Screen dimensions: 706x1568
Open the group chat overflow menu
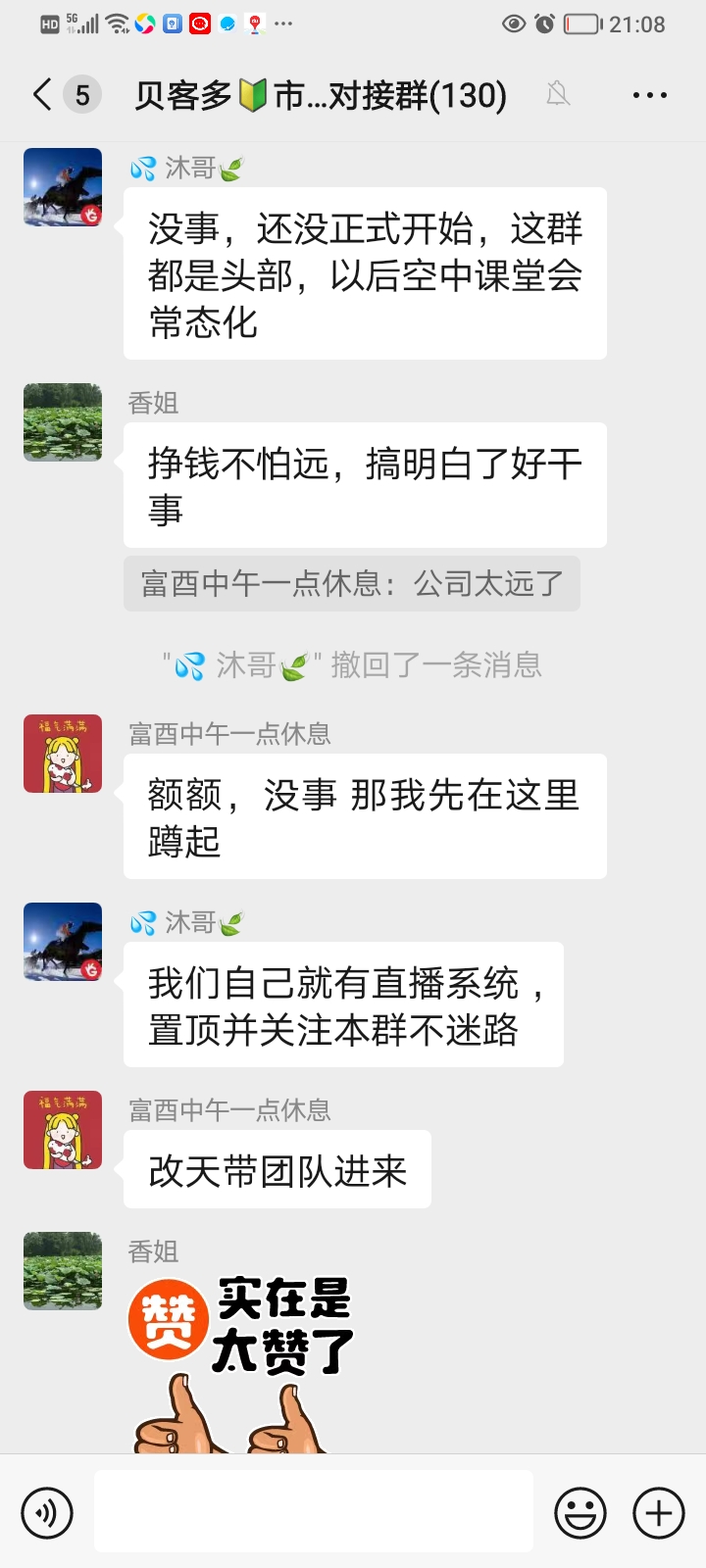click(649, 95)
